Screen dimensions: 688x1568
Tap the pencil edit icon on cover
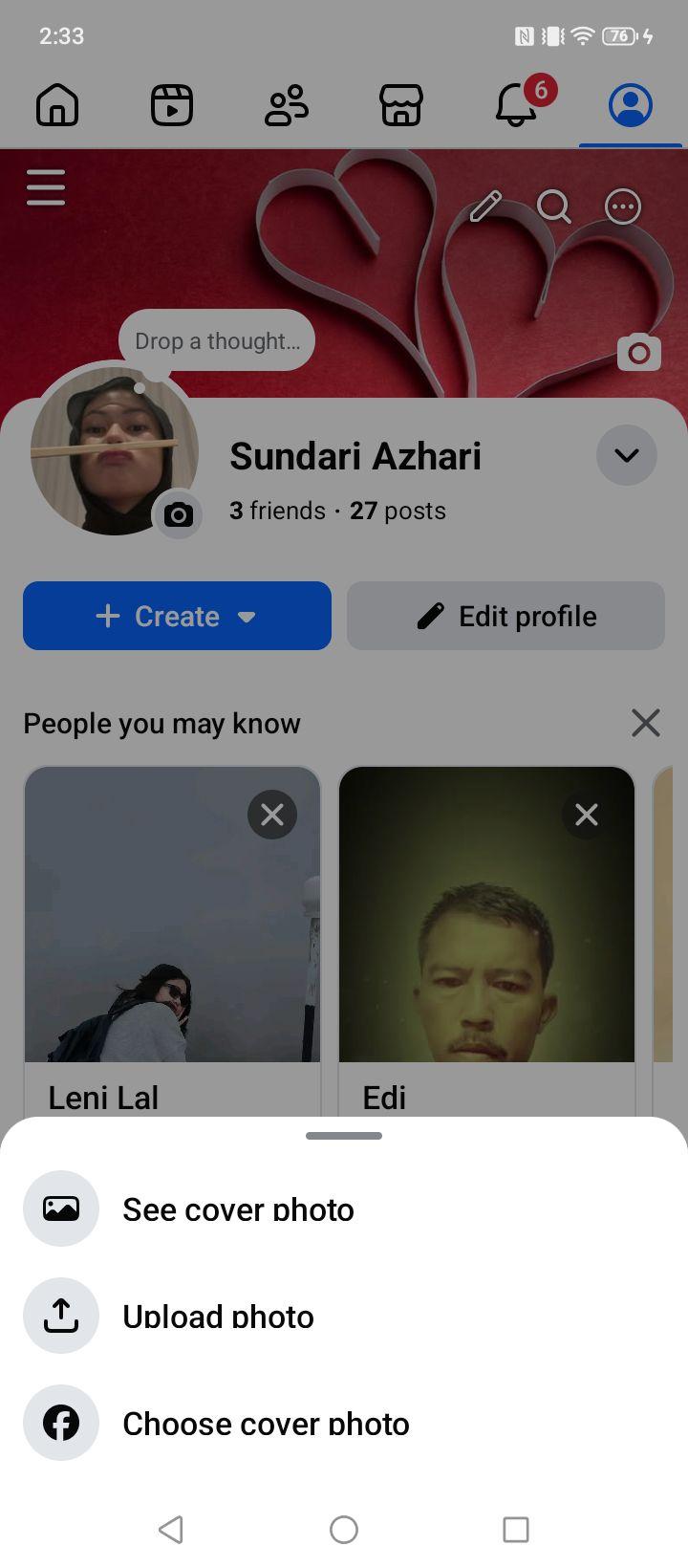[x=485, y=207]
